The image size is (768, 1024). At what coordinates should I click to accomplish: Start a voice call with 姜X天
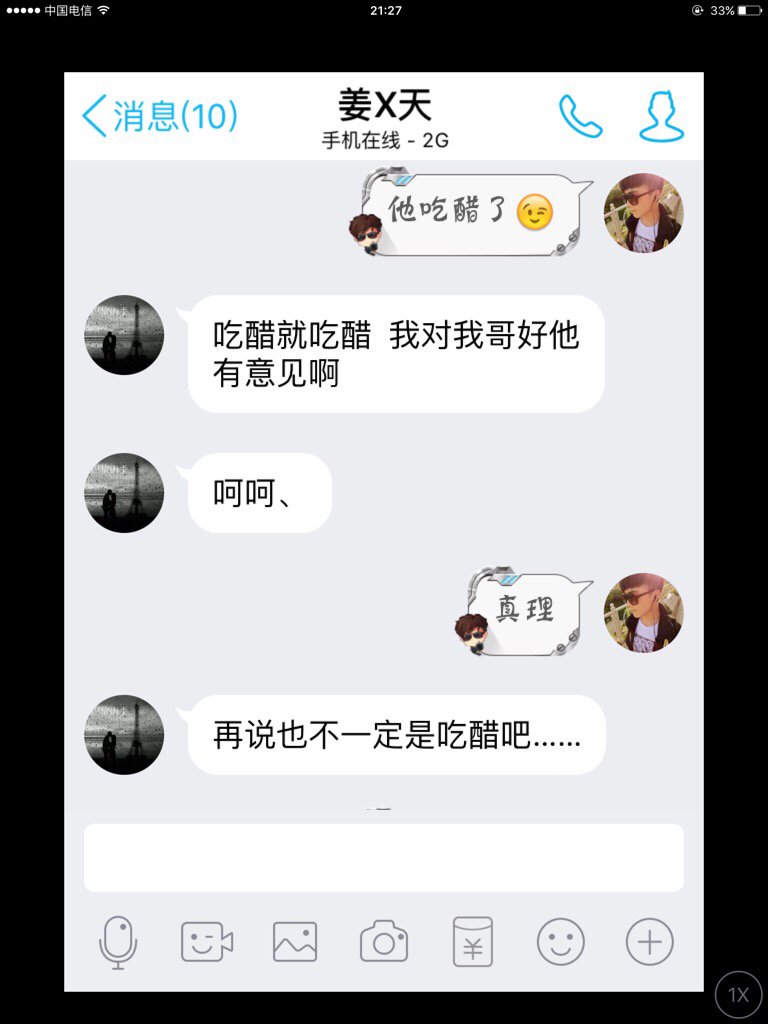click(580, 117)
